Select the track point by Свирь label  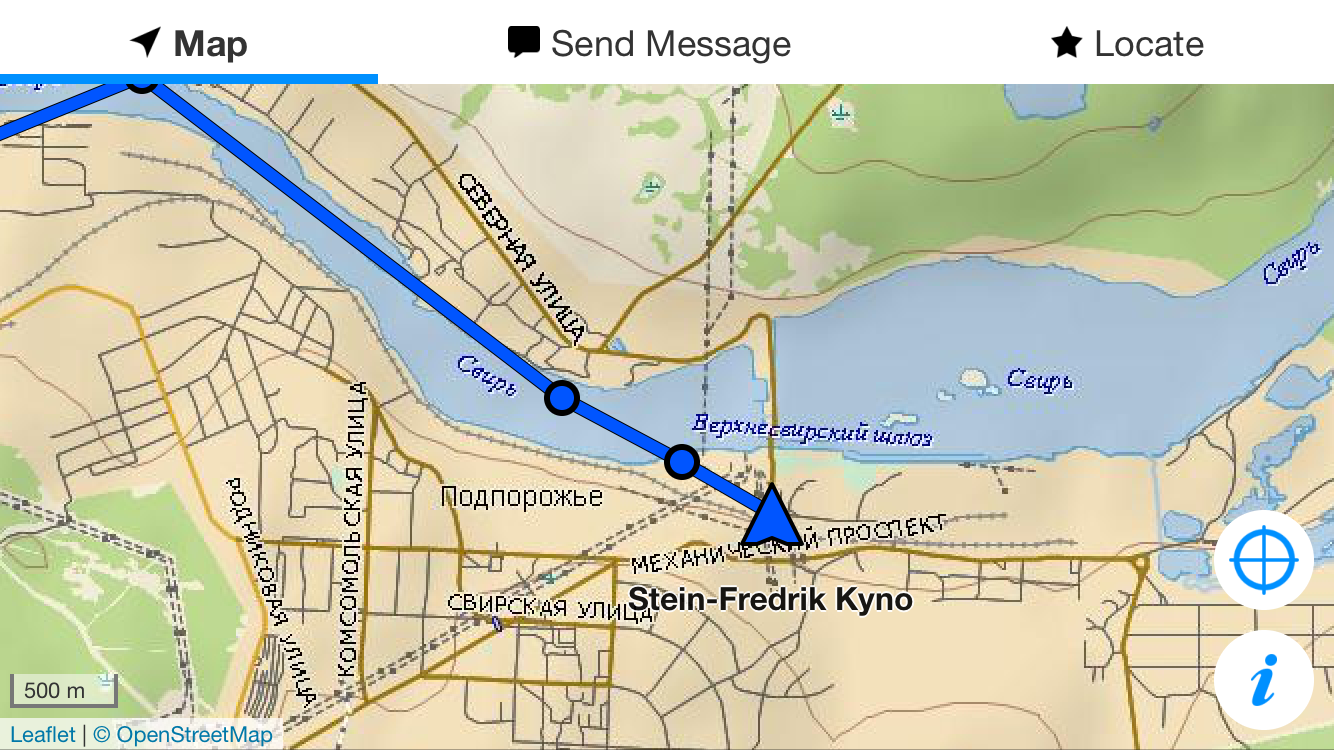[x=562, y=398]
